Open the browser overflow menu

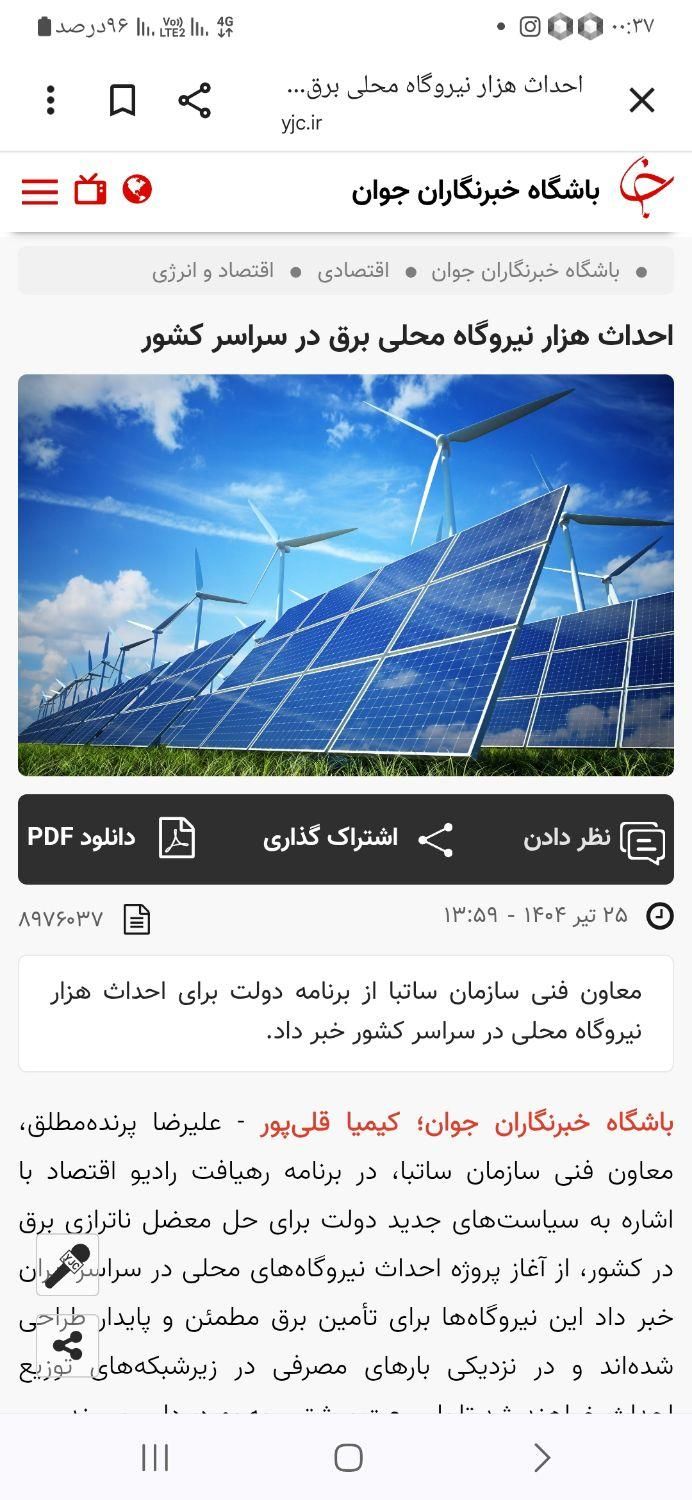click(50, 100)
